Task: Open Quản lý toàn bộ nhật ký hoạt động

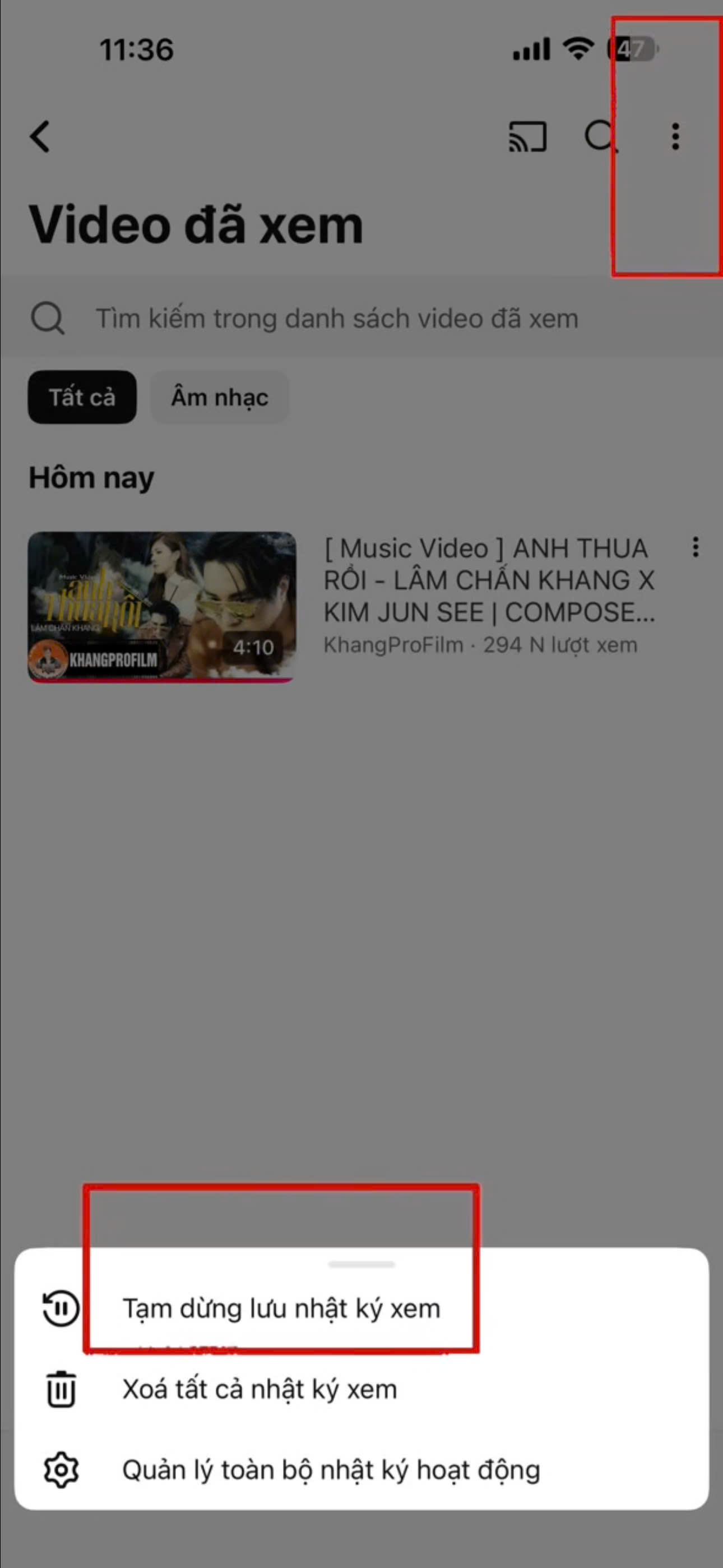Action: 331,1470
